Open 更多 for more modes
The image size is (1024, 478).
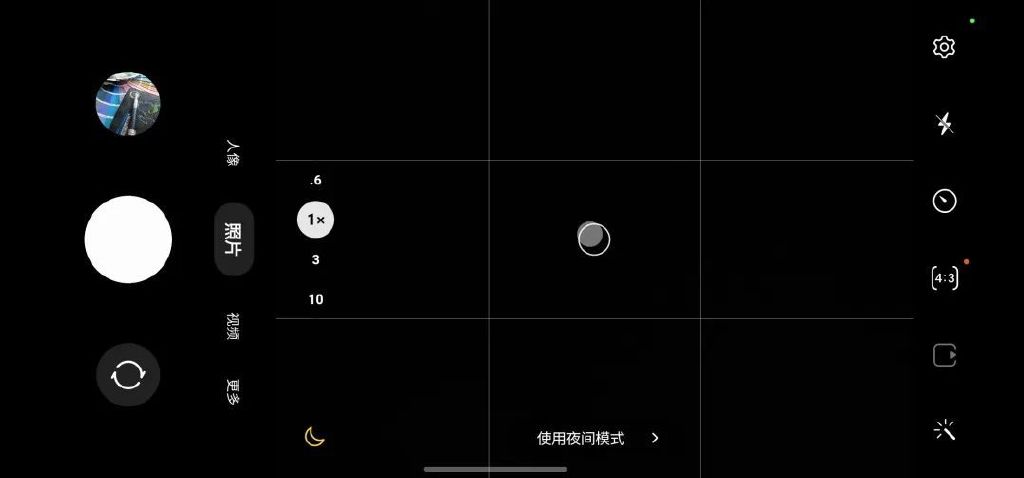[233, 392]
